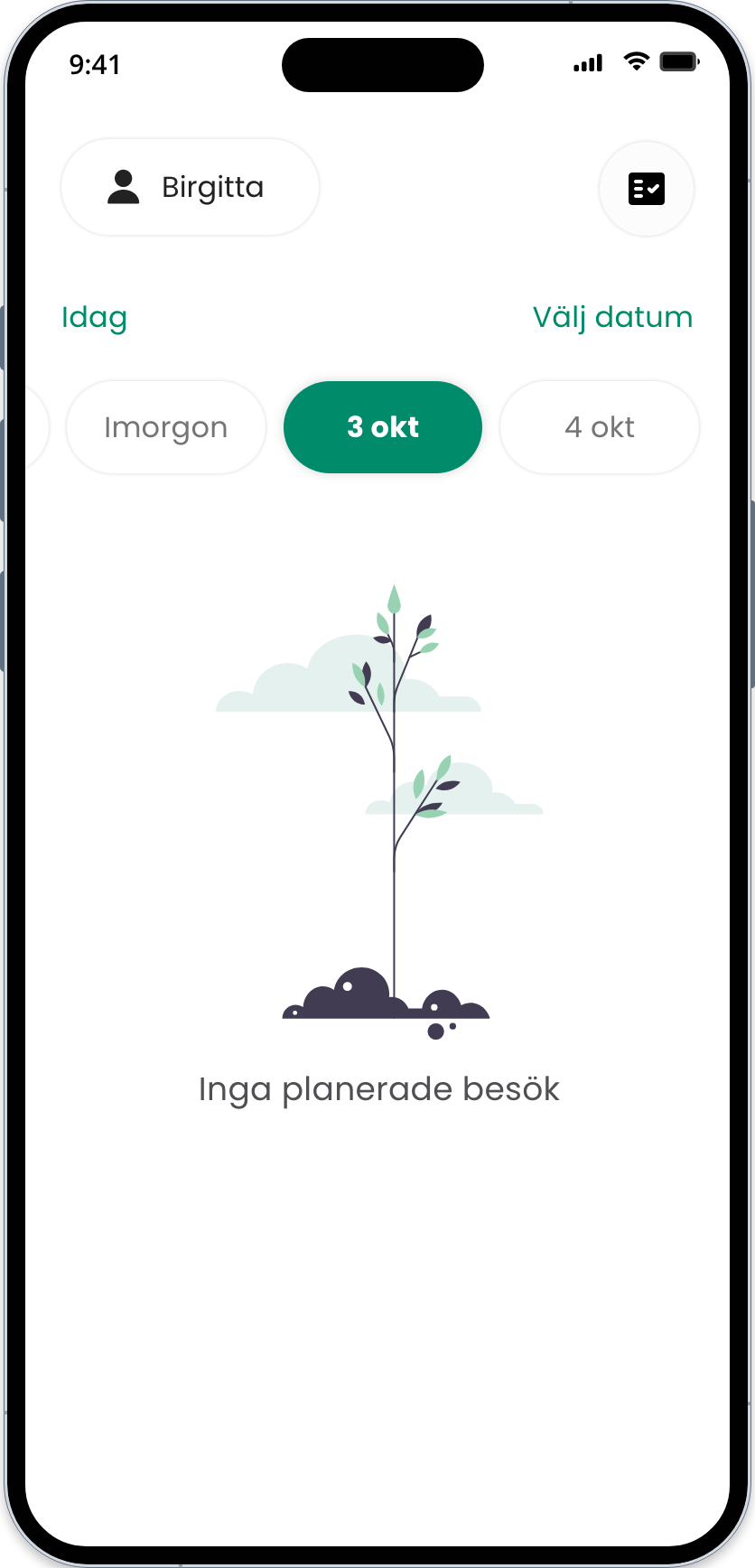Select the Imorgon date chip

(x=166, y=427)
